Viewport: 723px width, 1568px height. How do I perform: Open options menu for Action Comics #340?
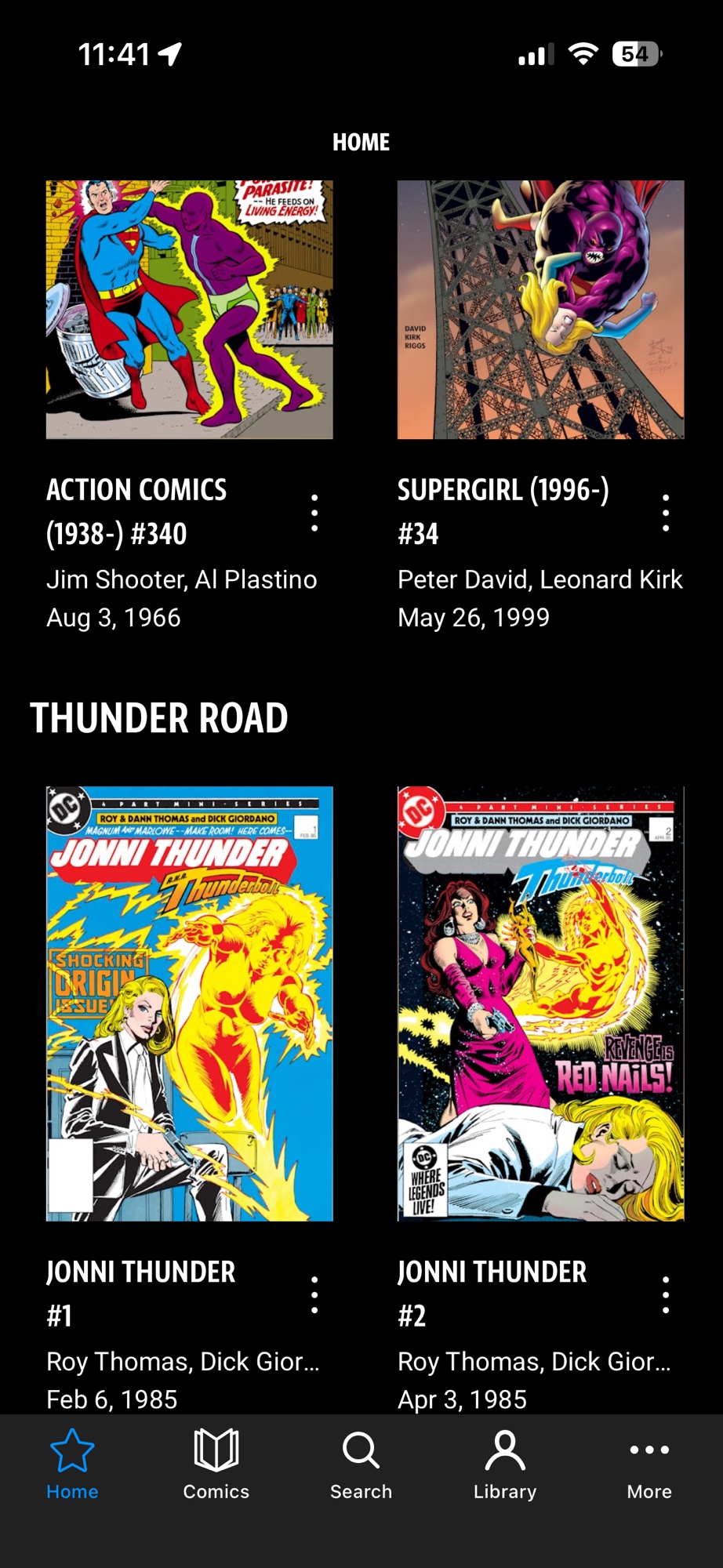[314, 514]
